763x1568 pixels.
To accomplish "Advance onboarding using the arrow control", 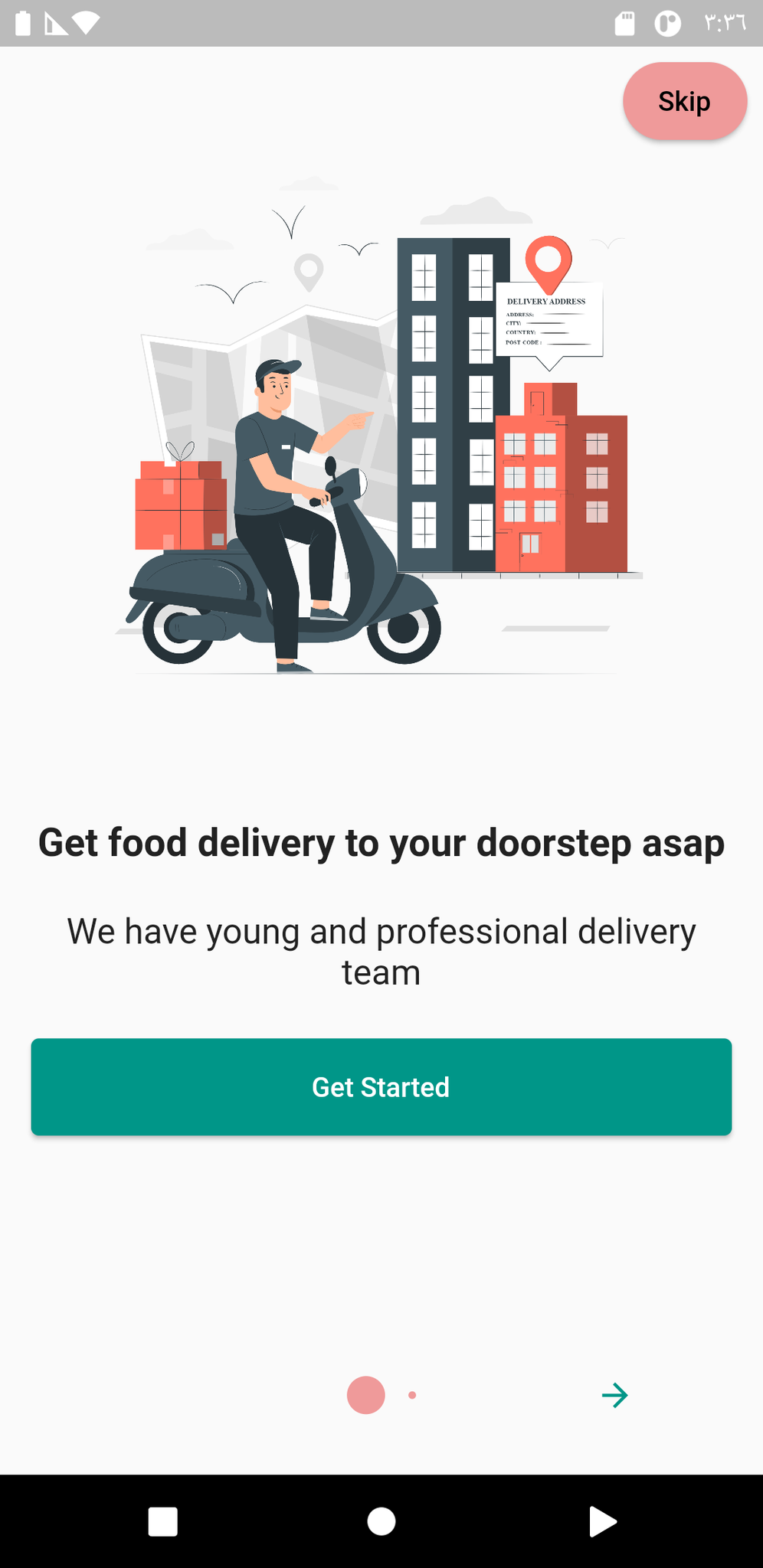I will [615, 1395].
